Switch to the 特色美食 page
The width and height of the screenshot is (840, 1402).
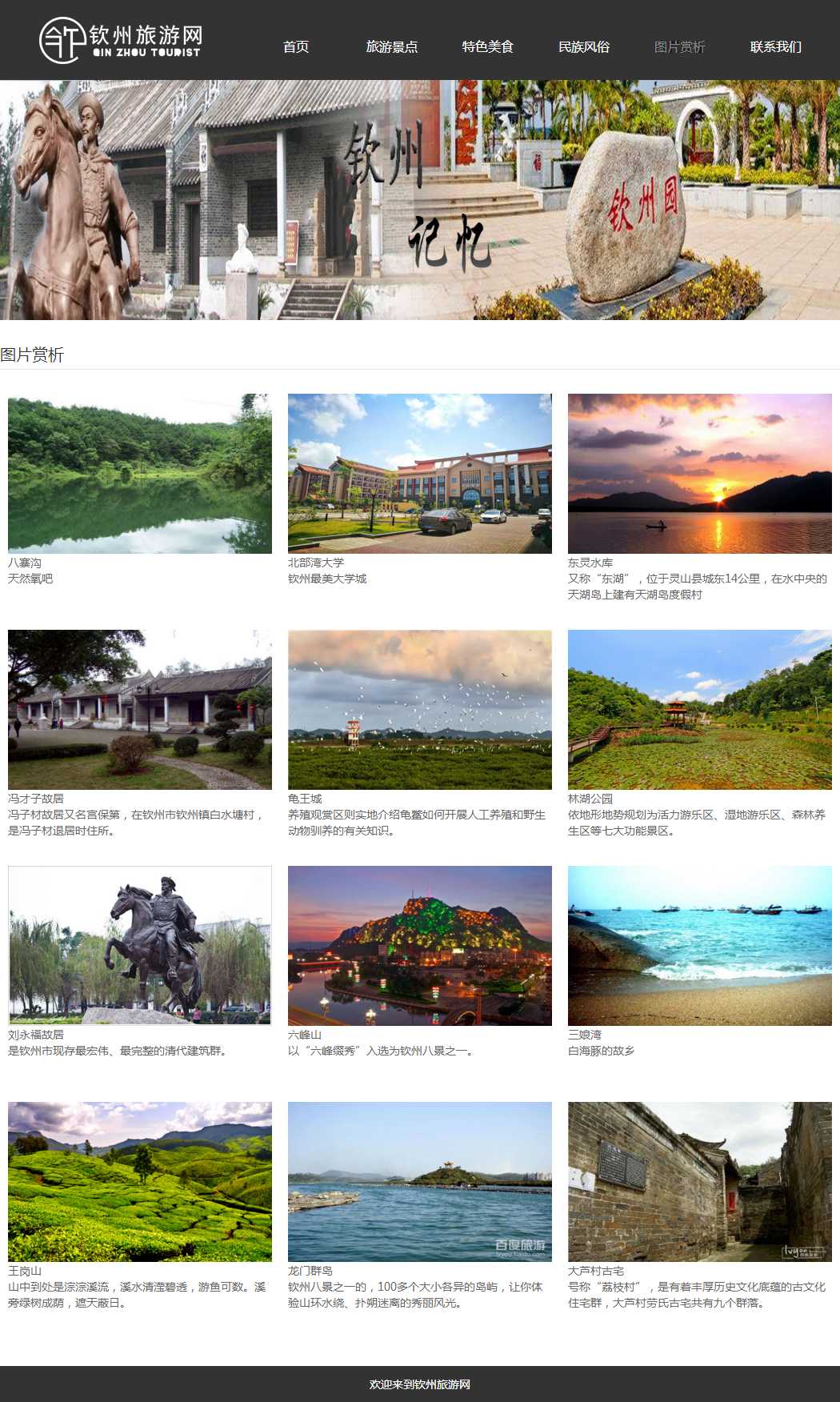click(x=487, y=46)
